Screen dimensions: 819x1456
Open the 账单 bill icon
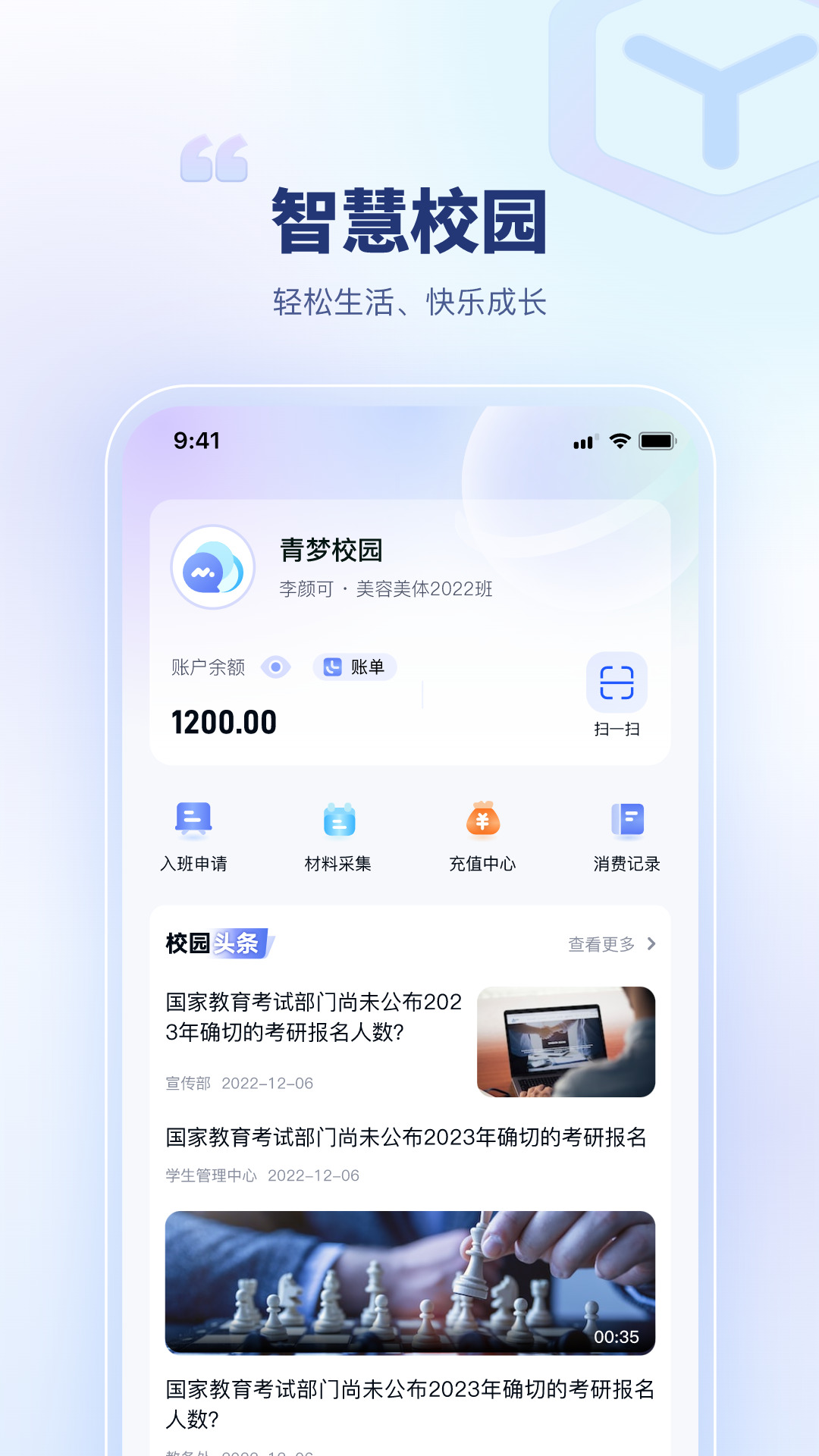pos(330,667)
